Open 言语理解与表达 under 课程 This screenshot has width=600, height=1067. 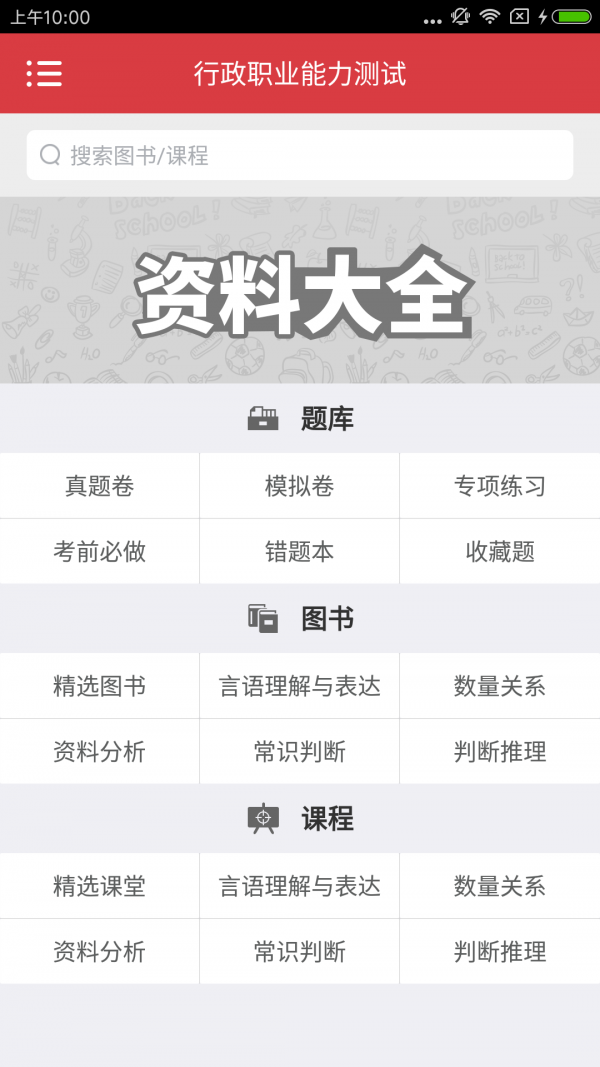tap(299, 886)
